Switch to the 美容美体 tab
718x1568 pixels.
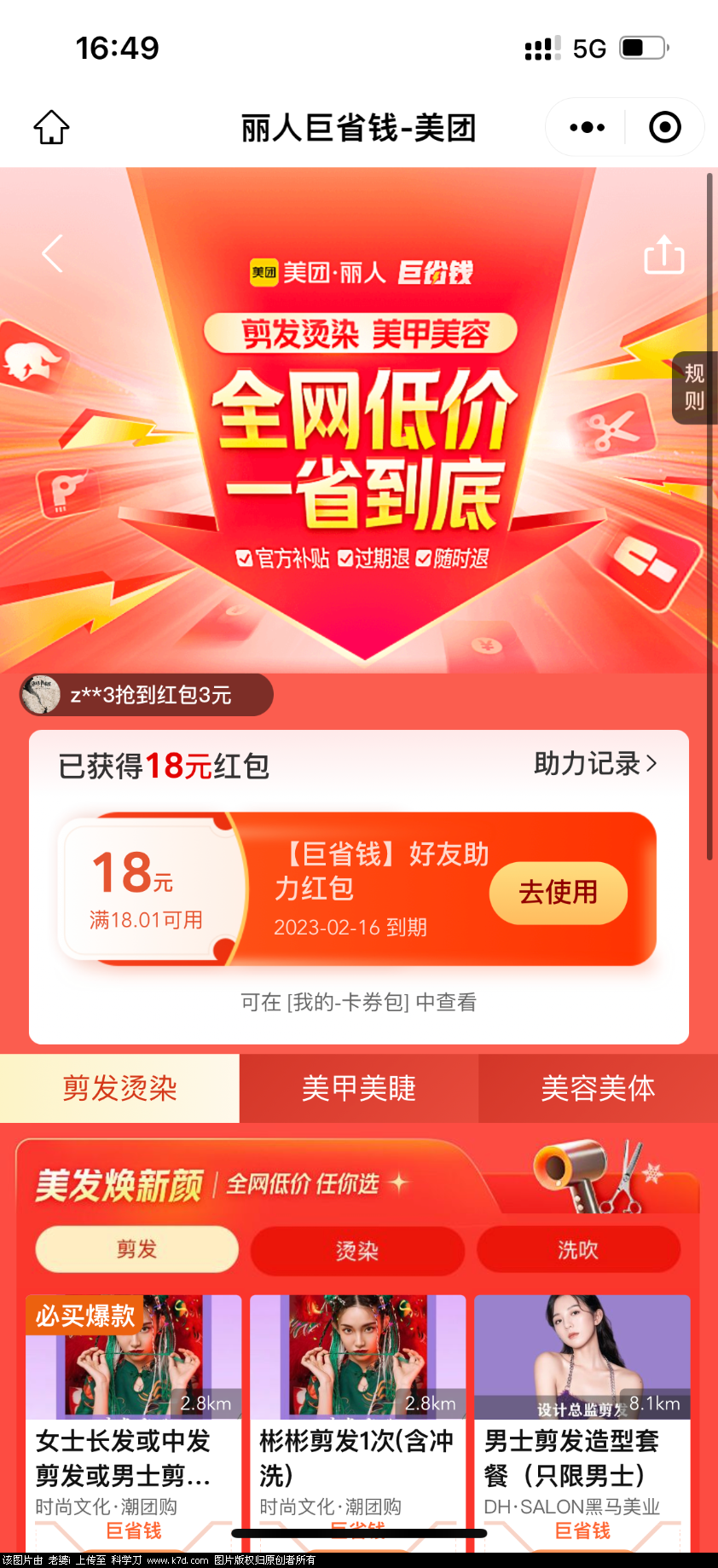point(597,1088)
